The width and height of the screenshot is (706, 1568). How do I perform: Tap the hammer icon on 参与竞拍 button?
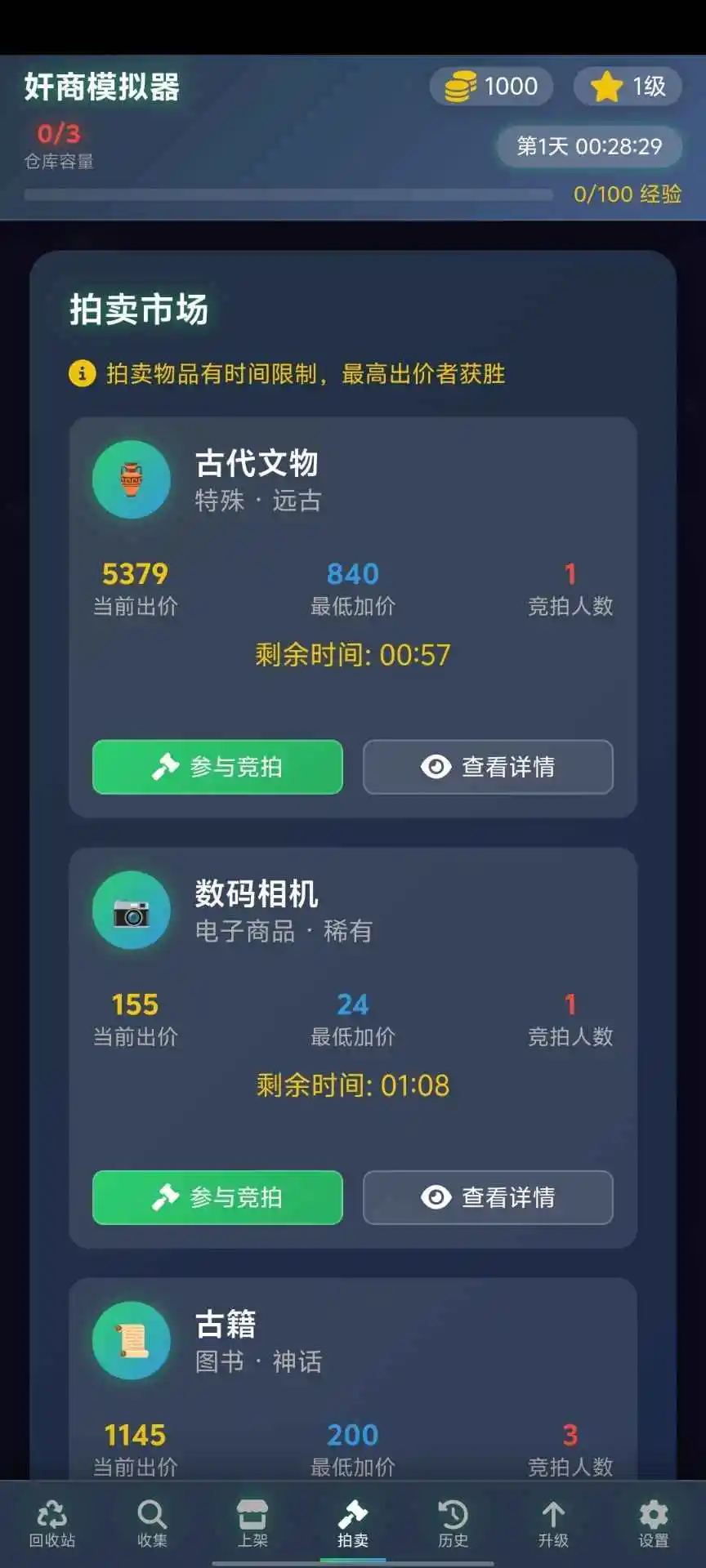tap(166, 767)
